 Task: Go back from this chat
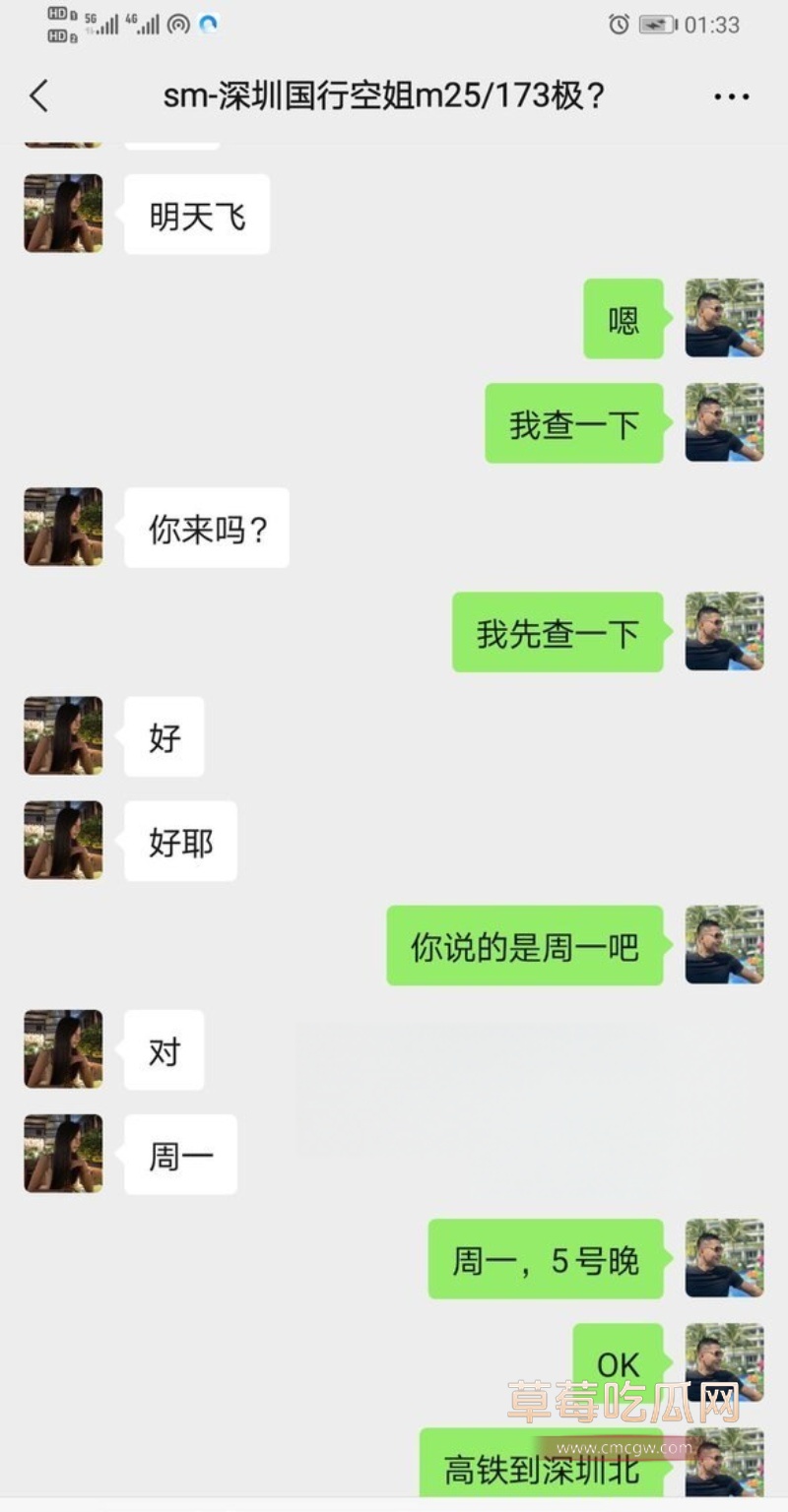point(38,96)
